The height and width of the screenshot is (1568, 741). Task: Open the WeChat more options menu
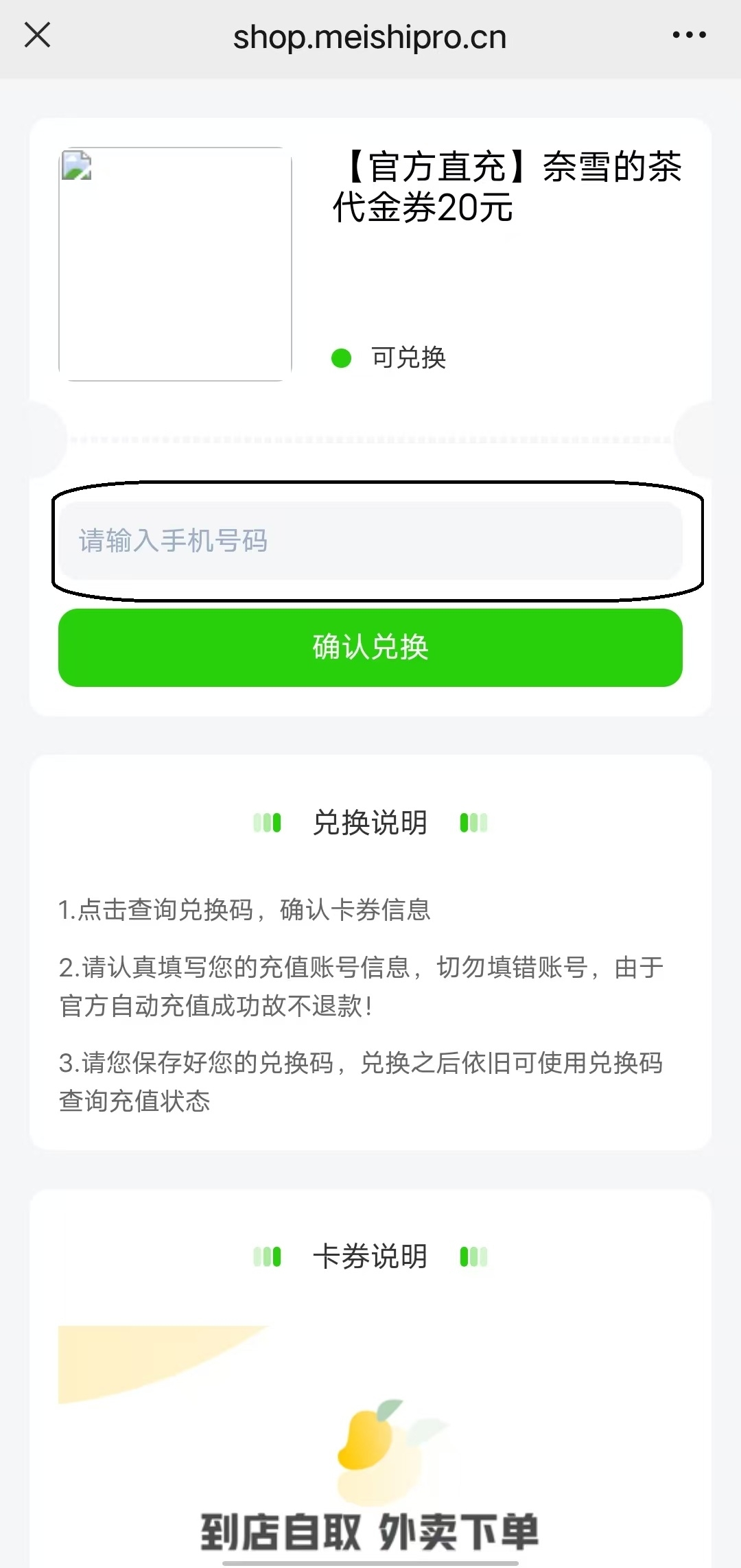(x=688, y=34)
